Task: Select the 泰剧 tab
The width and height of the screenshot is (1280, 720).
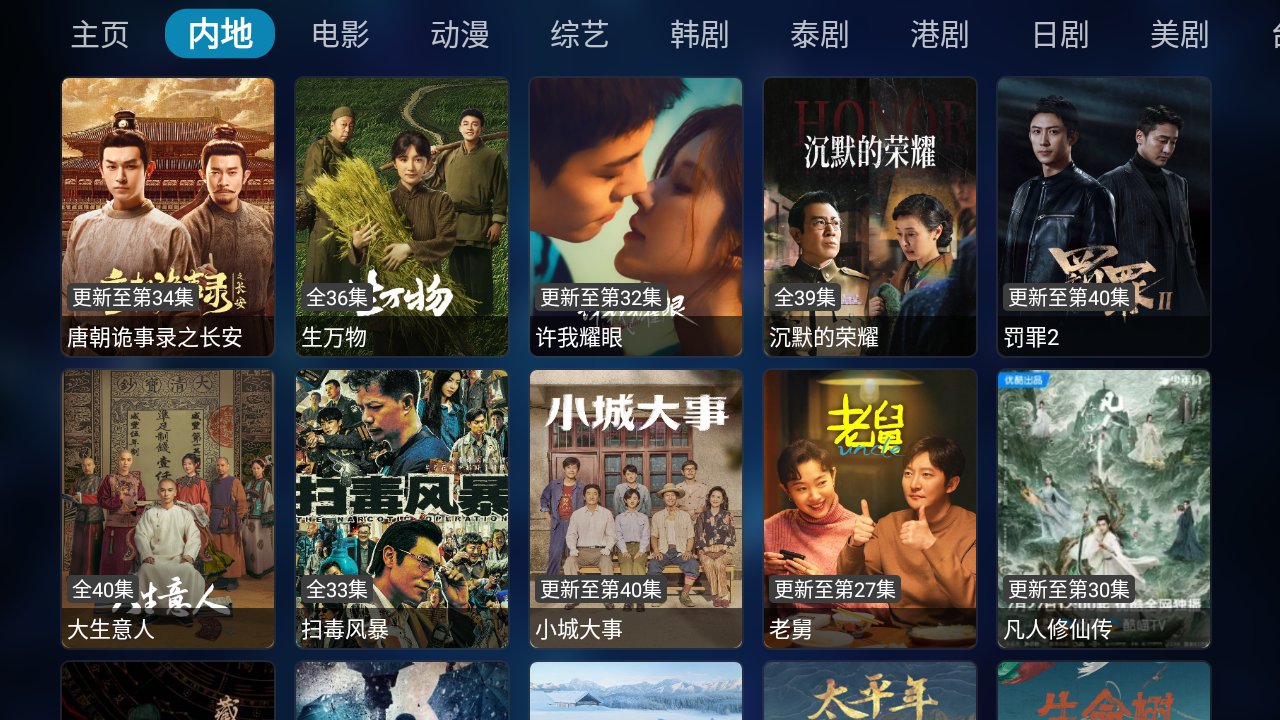Action: (x=820, y=35)
